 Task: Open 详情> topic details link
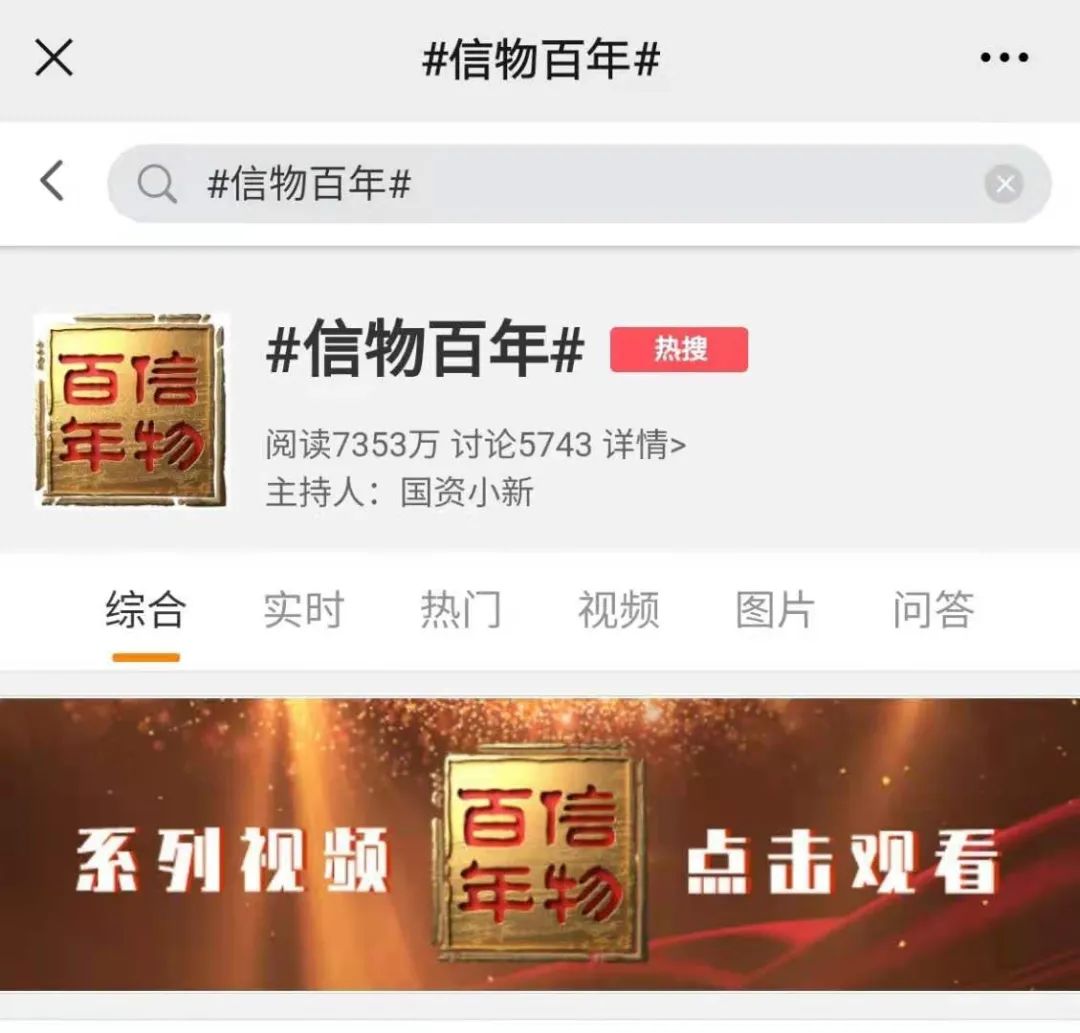tap(644, 444)
